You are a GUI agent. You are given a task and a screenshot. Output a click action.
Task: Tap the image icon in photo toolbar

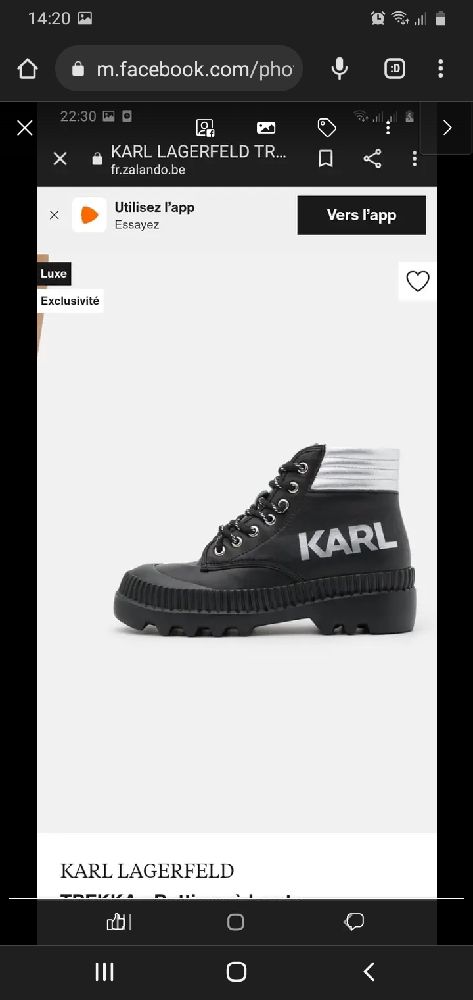pos(266,128)
